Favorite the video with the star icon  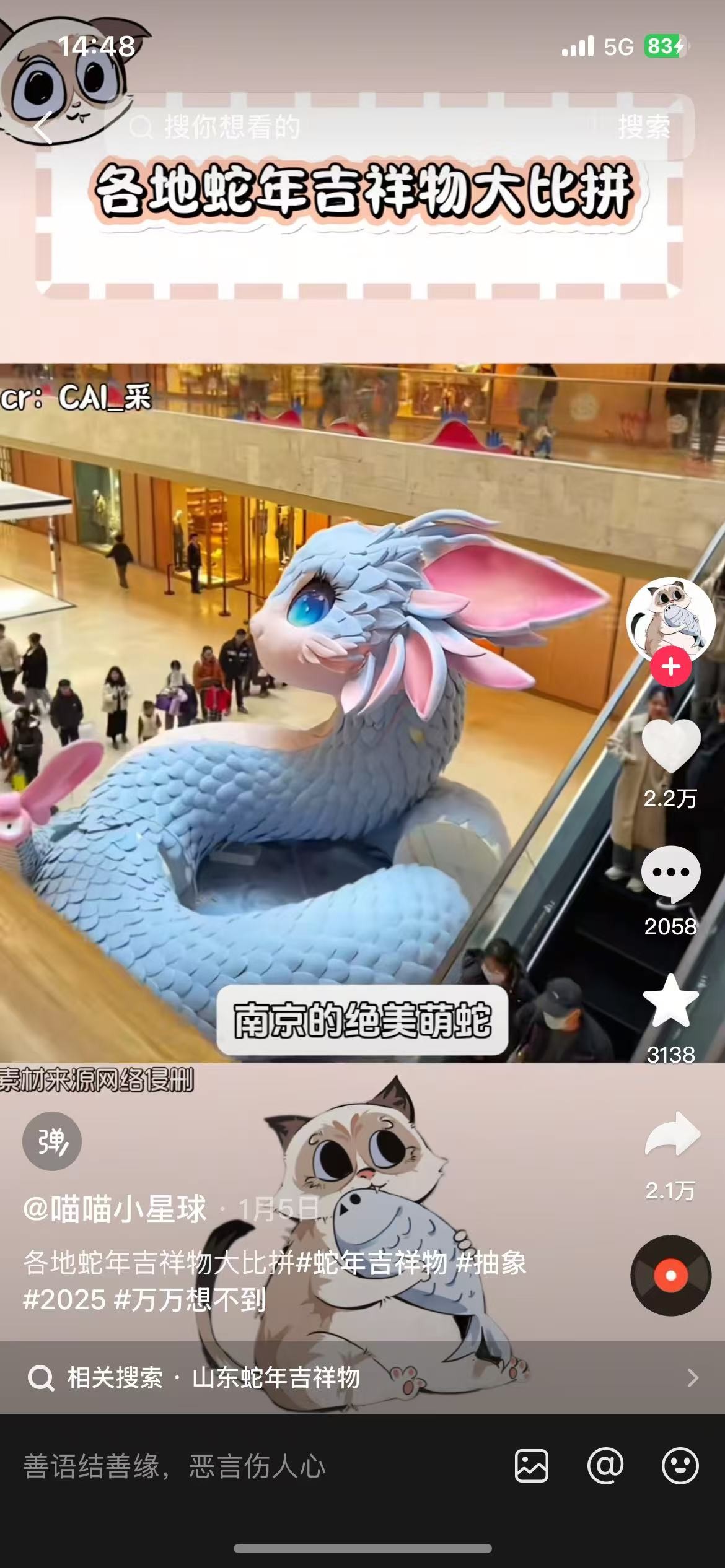click(670, 1001)
